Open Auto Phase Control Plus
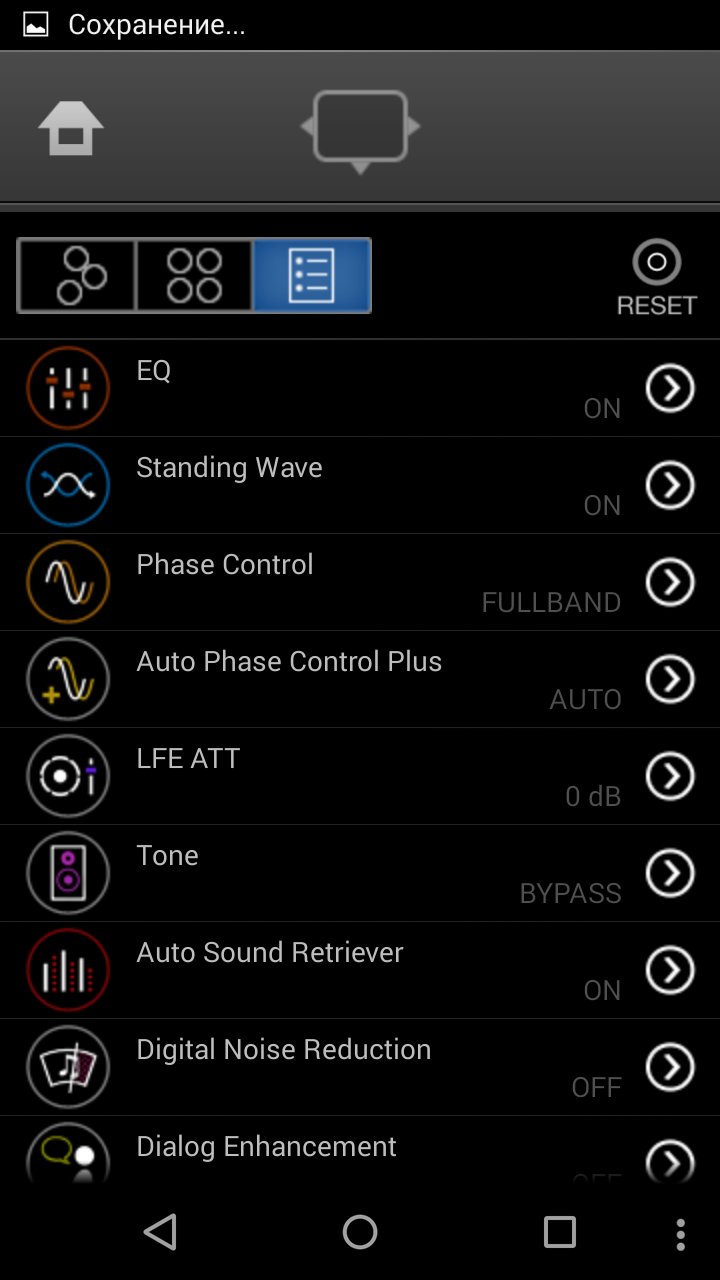Screen dimensions: 720x1280 tap(669, 679)
